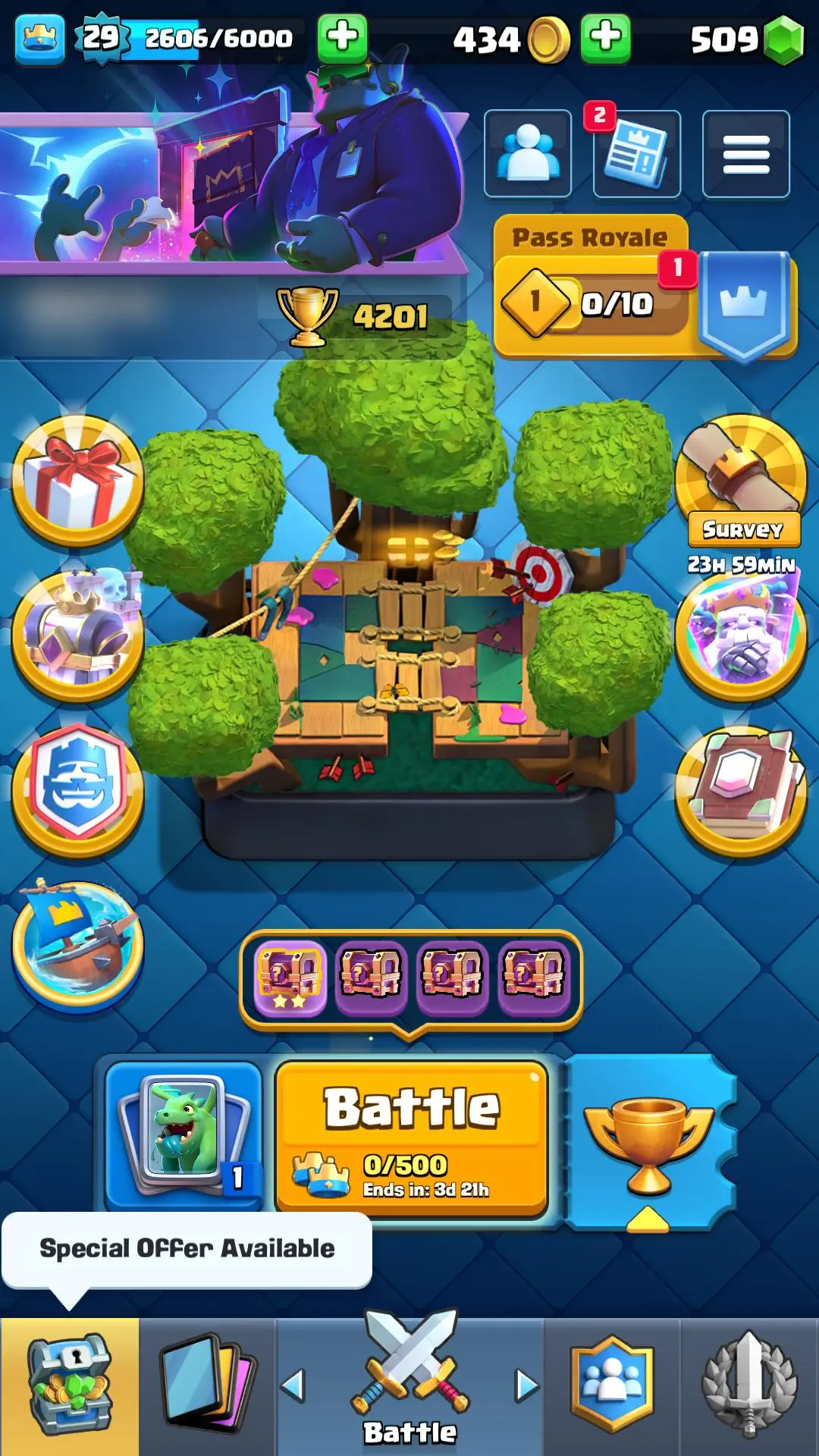
Task: Switch to the Clan social tab
Action: [x=612, y=1386]
